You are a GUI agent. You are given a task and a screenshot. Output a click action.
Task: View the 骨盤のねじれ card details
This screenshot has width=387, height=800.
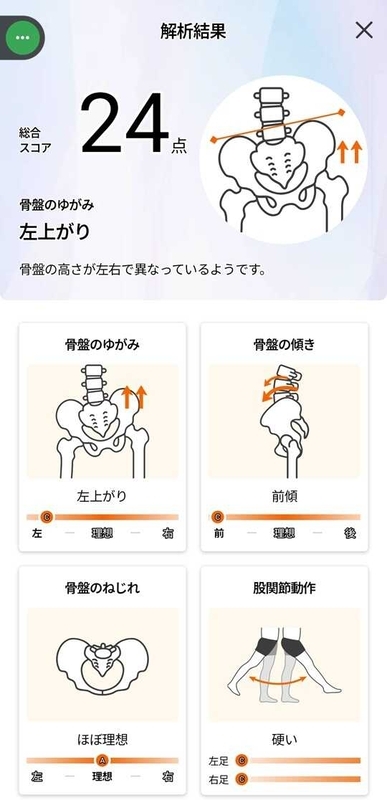pos(102,680)
